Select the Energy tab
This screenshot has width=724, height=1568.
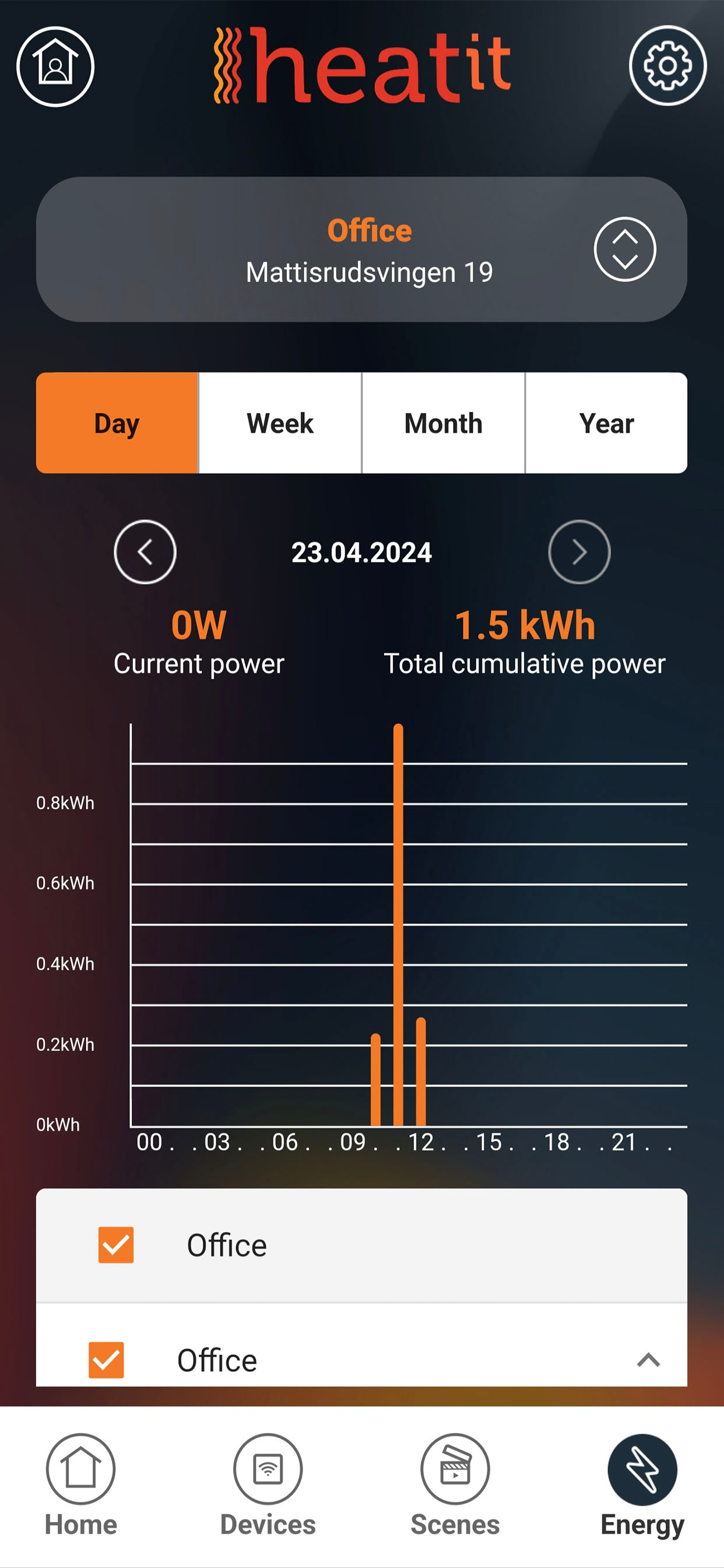[x=642, y=1485]
